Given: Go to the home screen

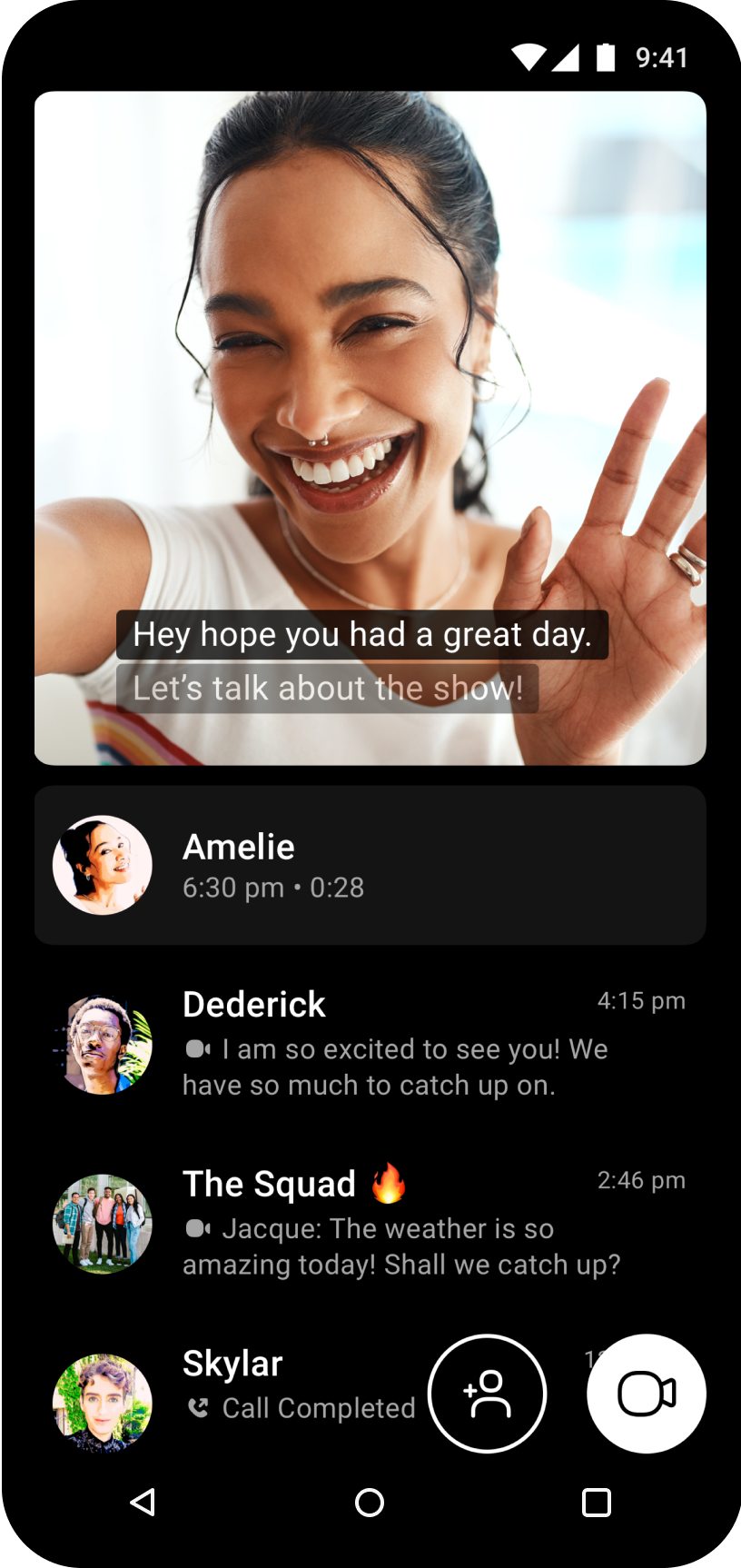Looking at the screenshot, I should coord(370,1503).
